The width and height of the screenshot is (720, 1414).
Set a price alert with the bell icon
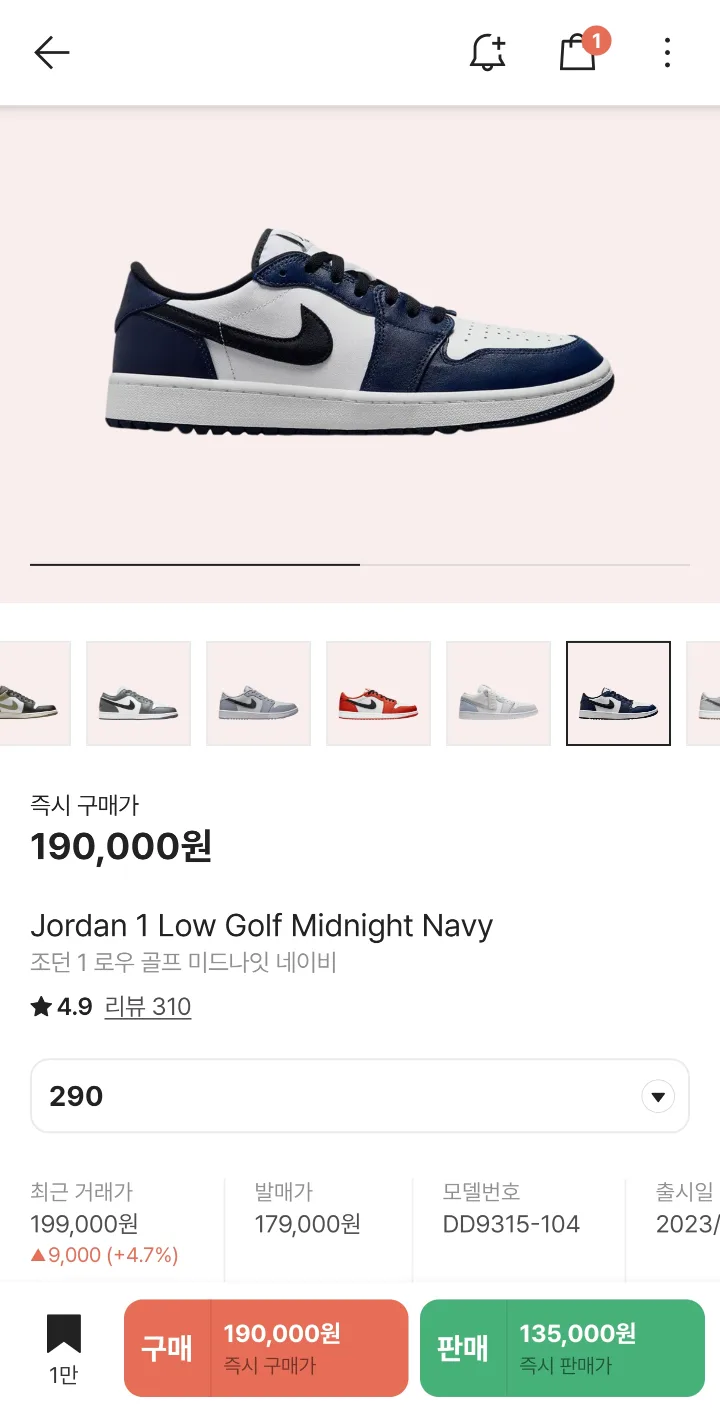click(x=487, y=52)
